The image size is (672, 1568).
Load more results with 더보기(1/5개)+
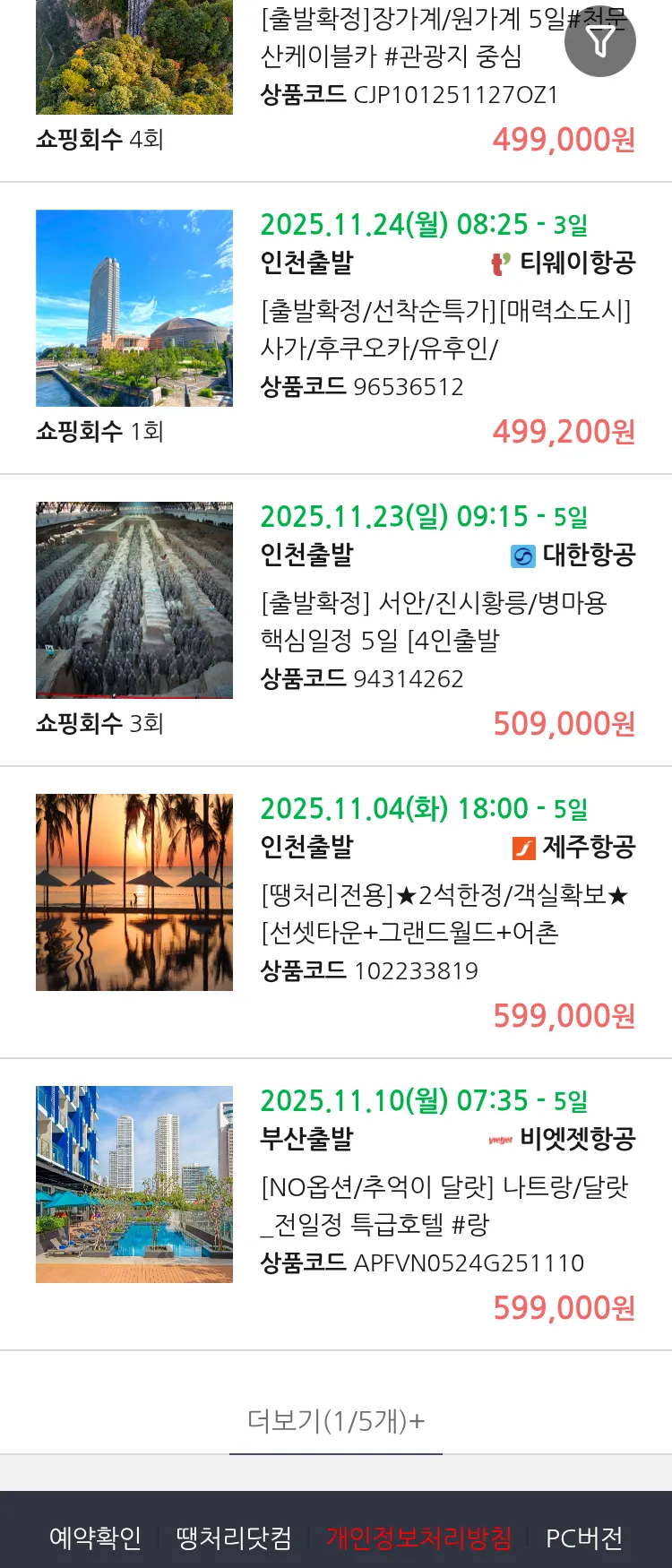[x=336, y=1420]
